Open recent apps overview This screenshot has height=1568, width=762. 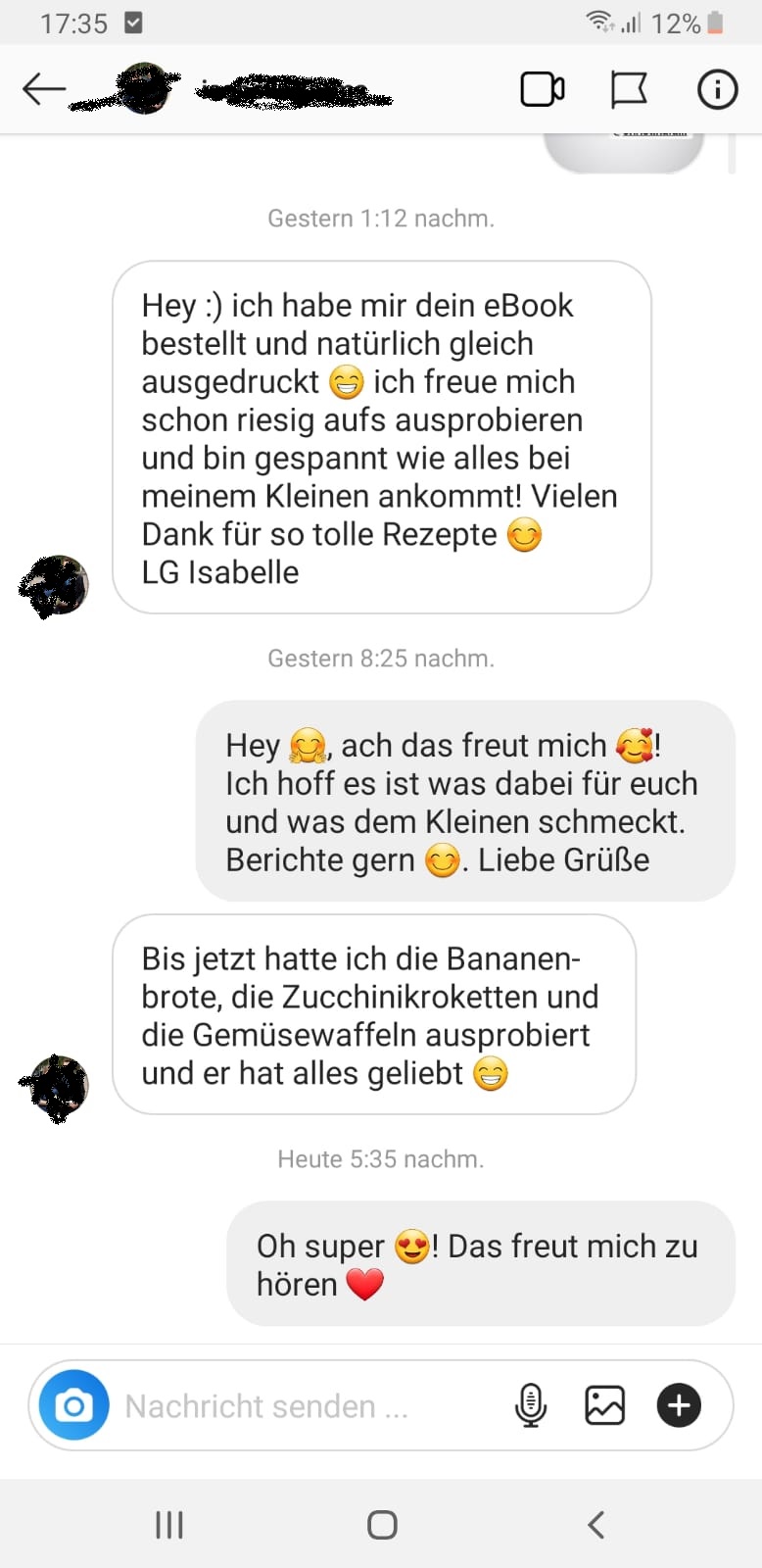pos(169,1525)
